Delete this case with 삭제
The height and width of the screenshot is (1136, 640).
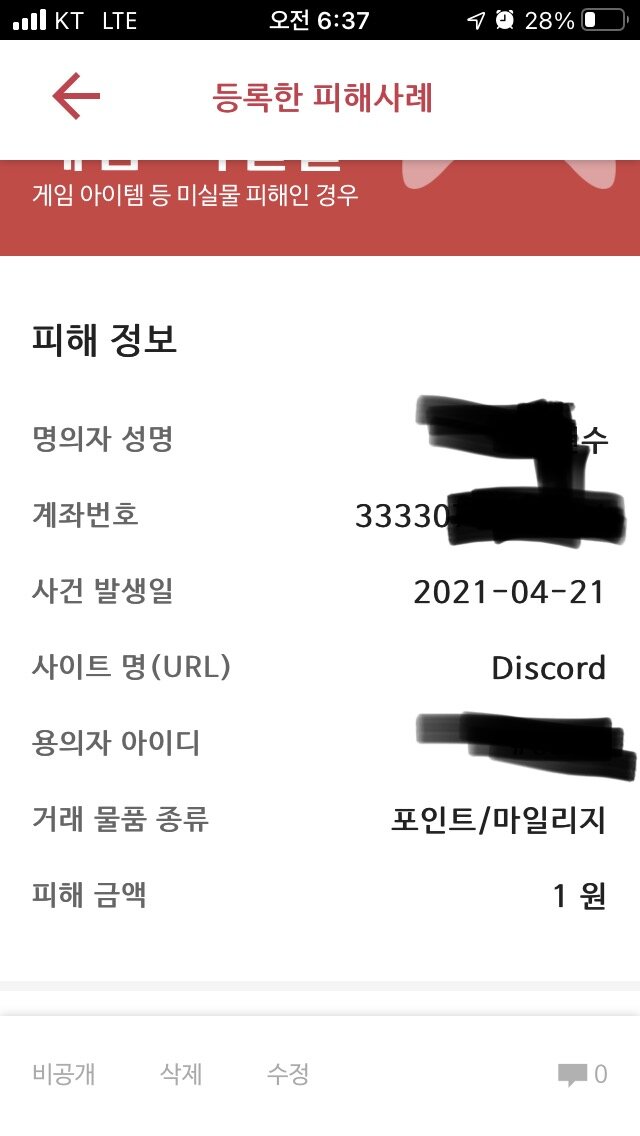pyautogui.click(x=181, y=1074)
